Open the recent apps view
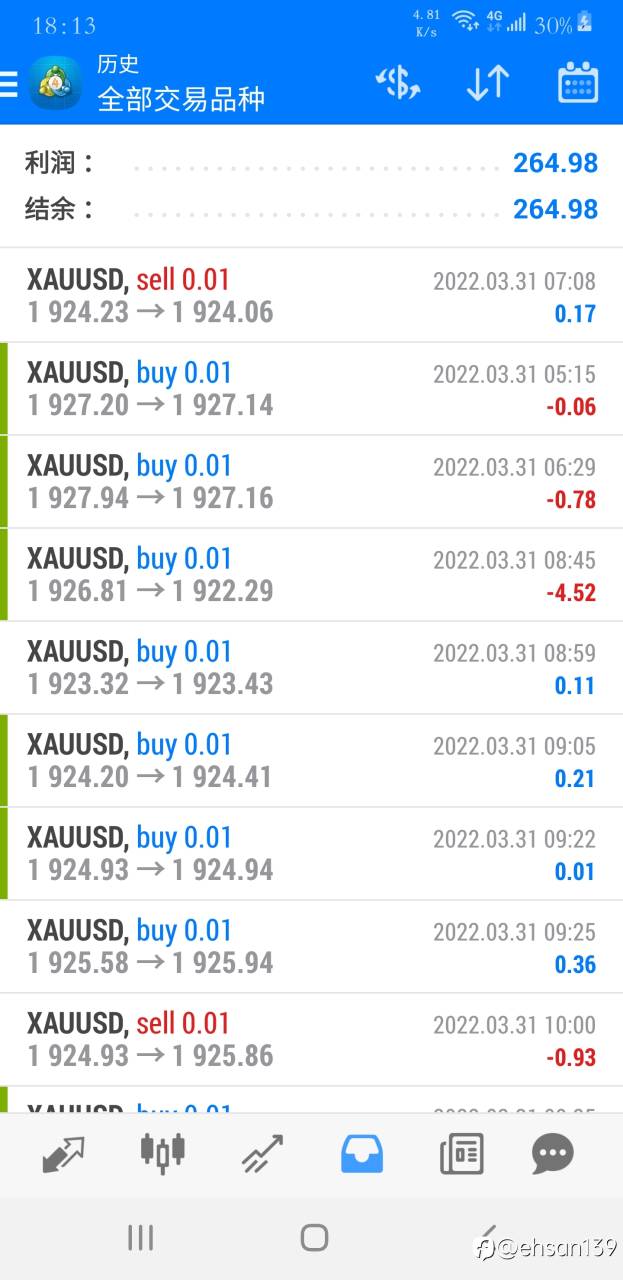The width and height of the screenshot is (623, 1280). click(140, 1238)
